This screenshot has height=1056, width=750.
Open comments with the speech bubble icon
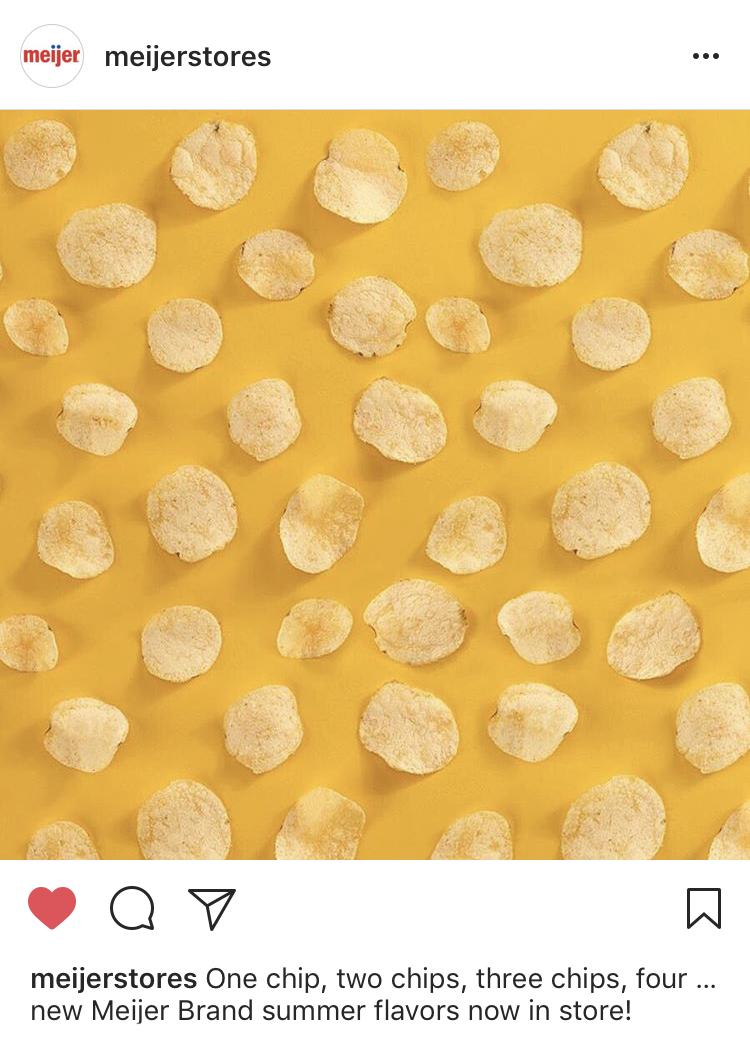click(132, 908)
